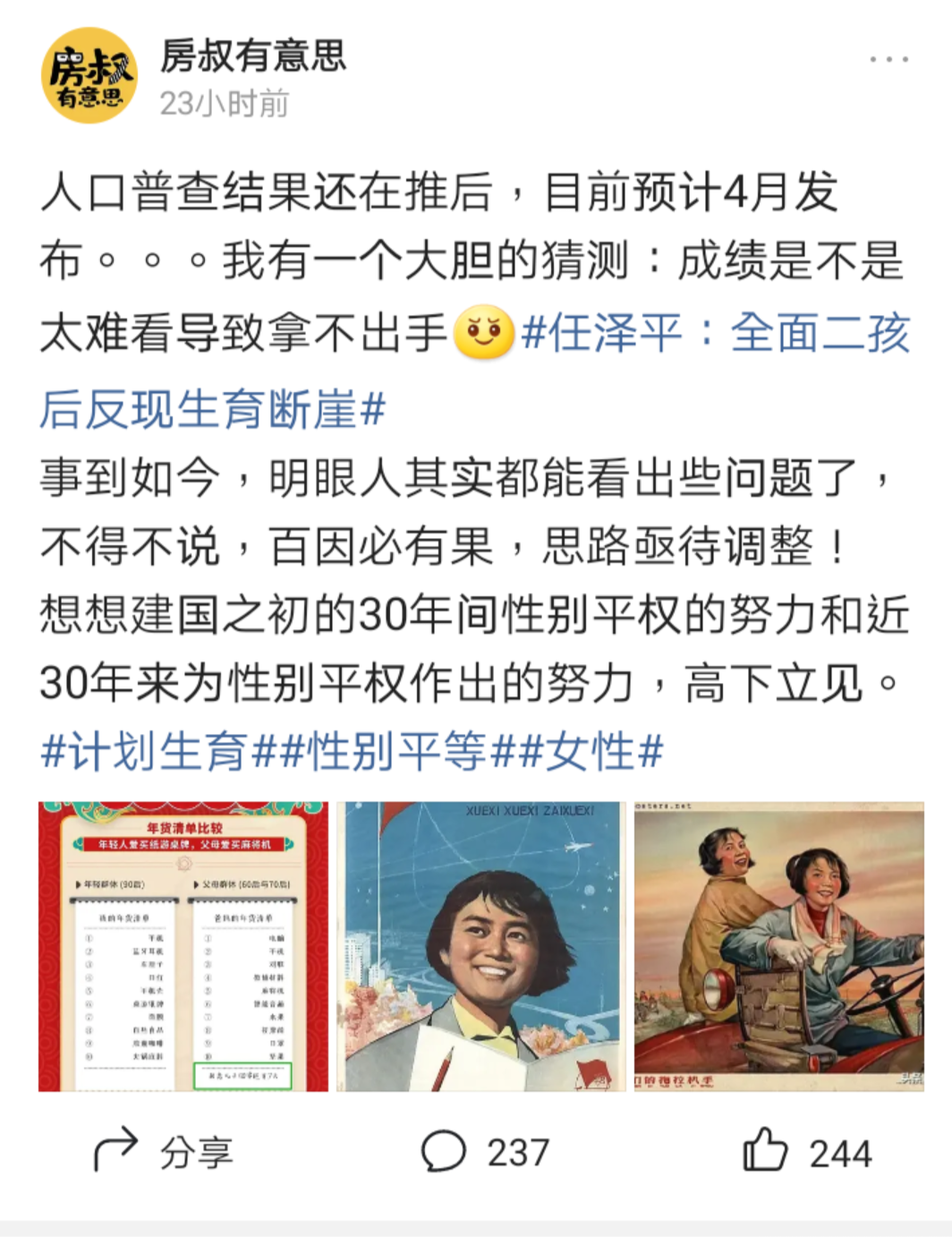View the smiling girl poster image
The height and width of the screenshot is (1237, 952).
480,946
